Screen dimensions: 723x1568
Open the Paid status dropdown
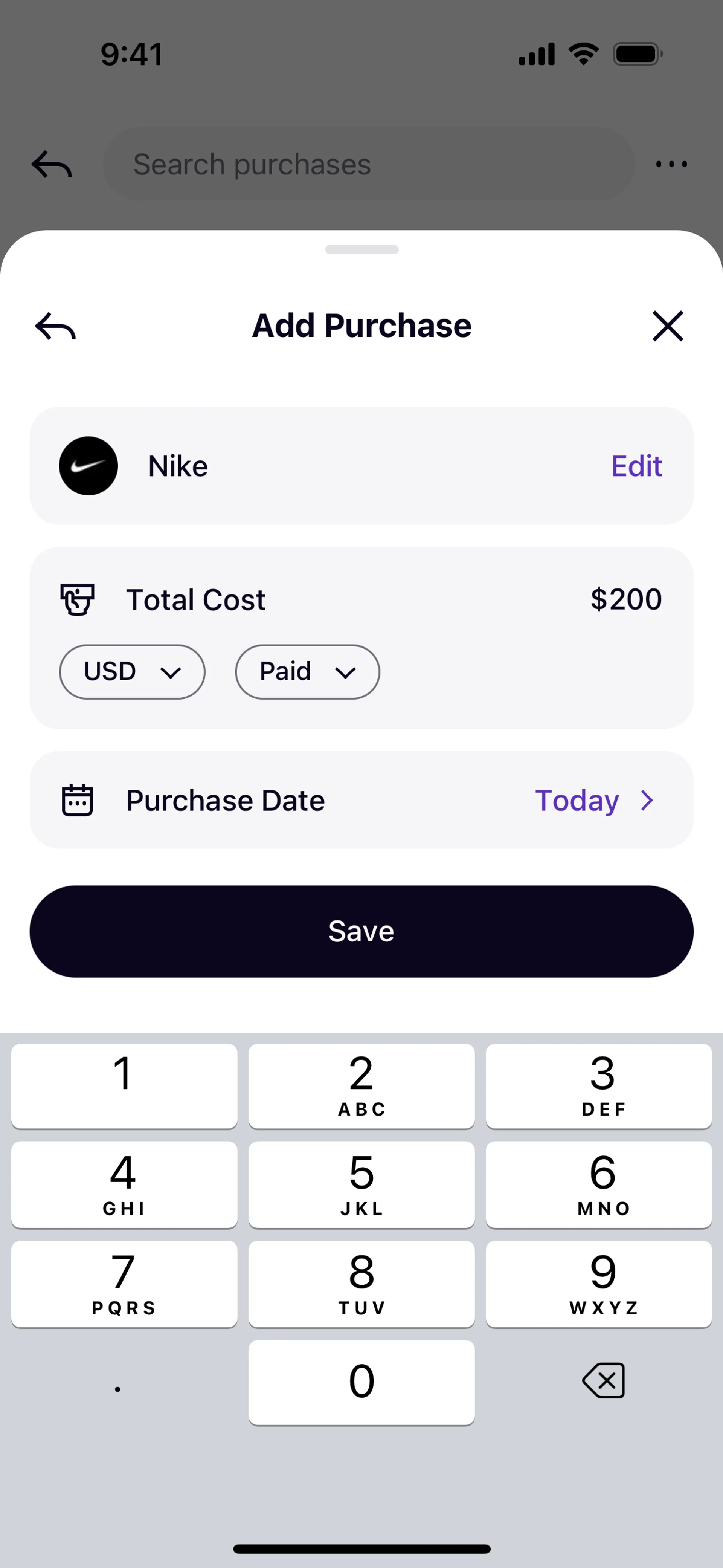[x=307, y=672]
